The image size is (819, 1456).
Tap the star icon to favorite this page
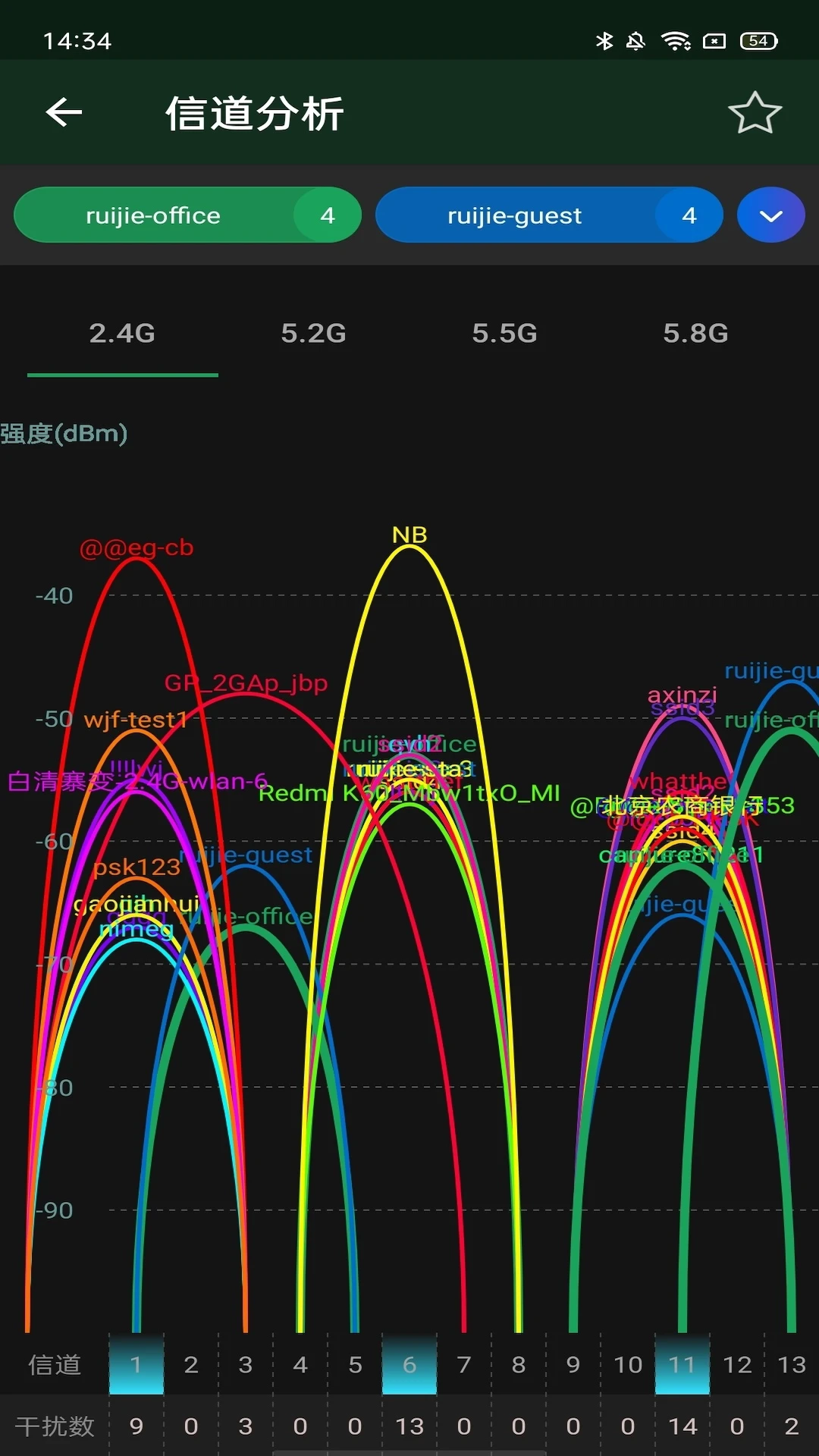(755, 111)
